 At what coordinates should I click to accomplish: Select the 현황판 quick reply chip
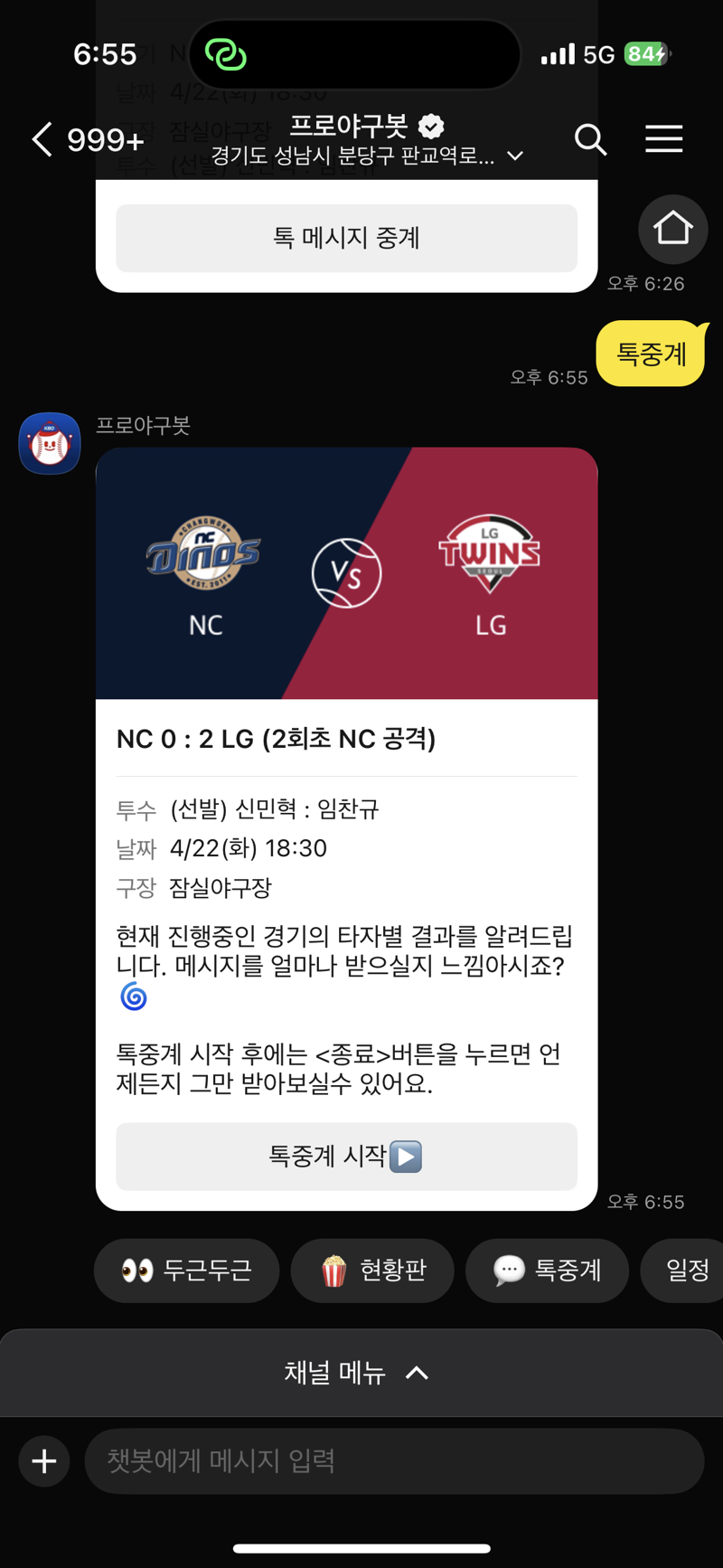(372, 1270)
